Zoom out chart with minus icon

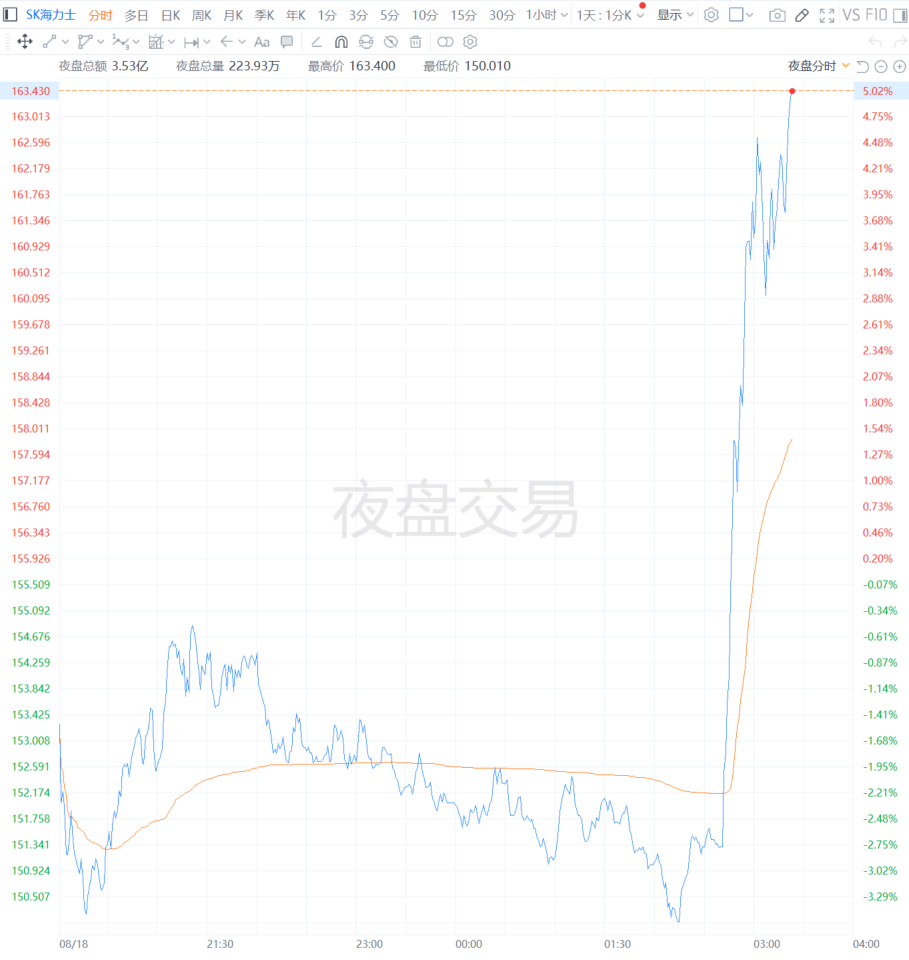pyautogui.click(x=881, y=67)
